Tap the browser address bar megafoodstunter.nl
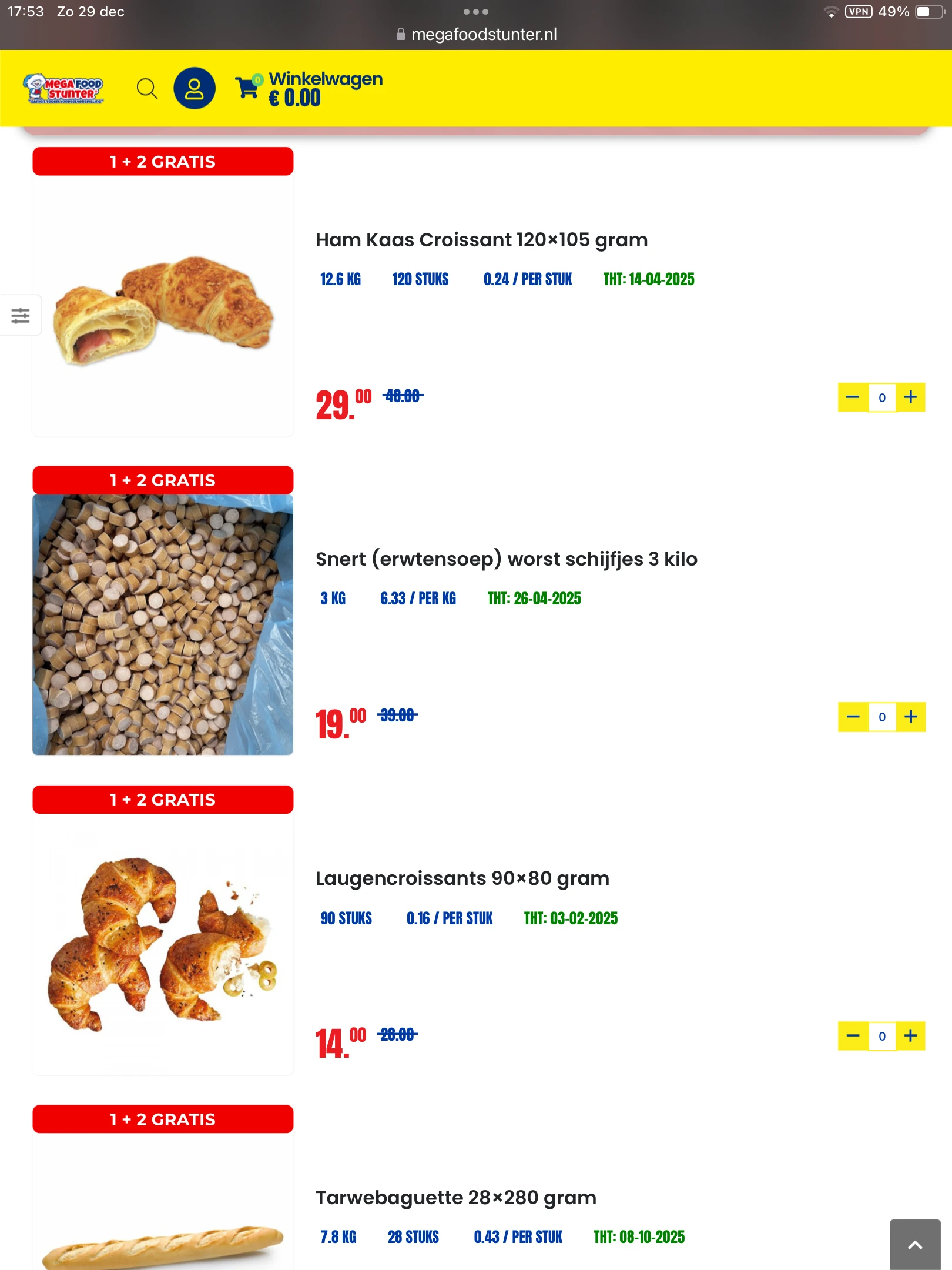This screenshot has width=952, height=1270. (476, 35)
